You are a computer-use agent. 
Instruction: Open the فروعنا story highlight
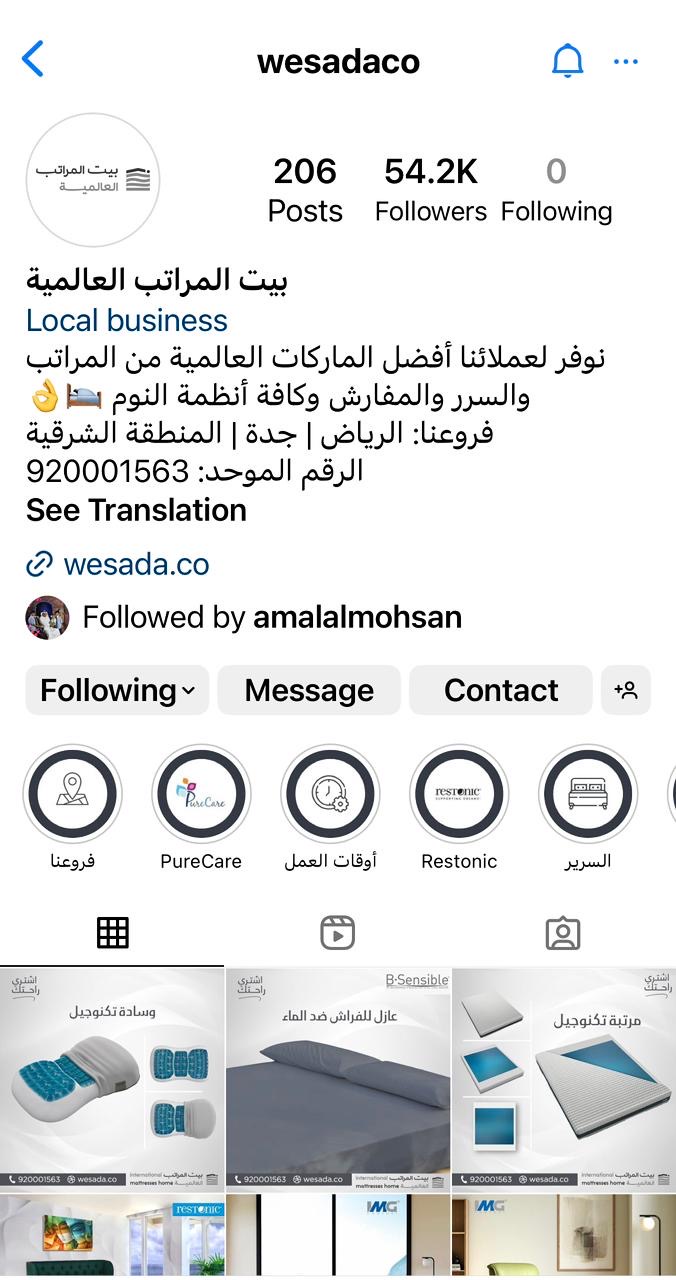click(x=73, y=795)
